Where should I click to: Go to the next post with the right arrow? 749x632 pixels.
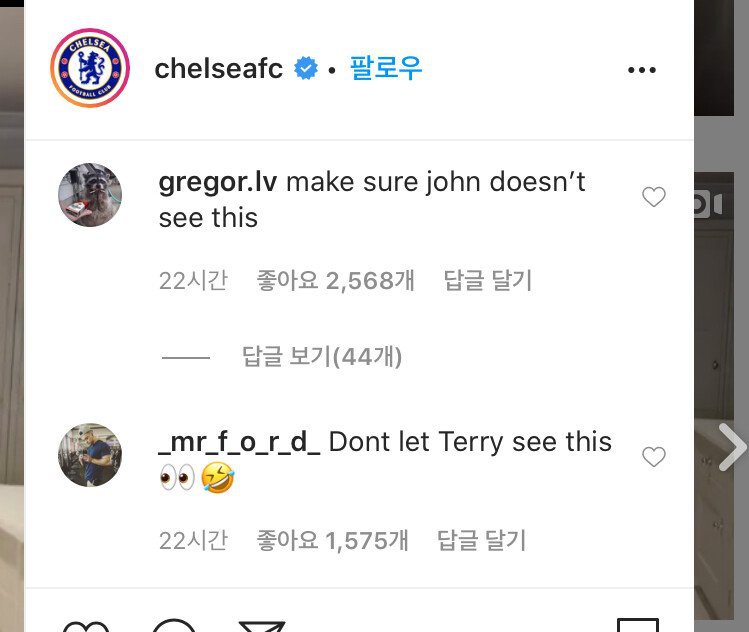(x=731, y=447)
